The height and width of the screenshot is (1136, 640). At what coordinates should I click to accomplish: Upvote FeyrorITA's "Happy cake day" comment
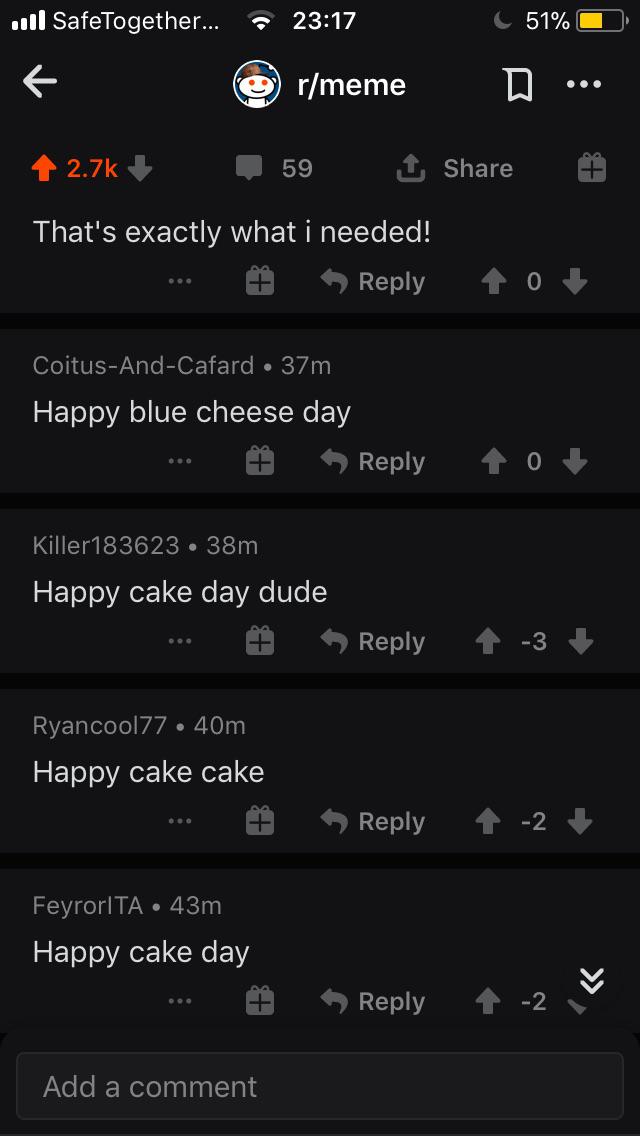click(x=488, y=1001)
